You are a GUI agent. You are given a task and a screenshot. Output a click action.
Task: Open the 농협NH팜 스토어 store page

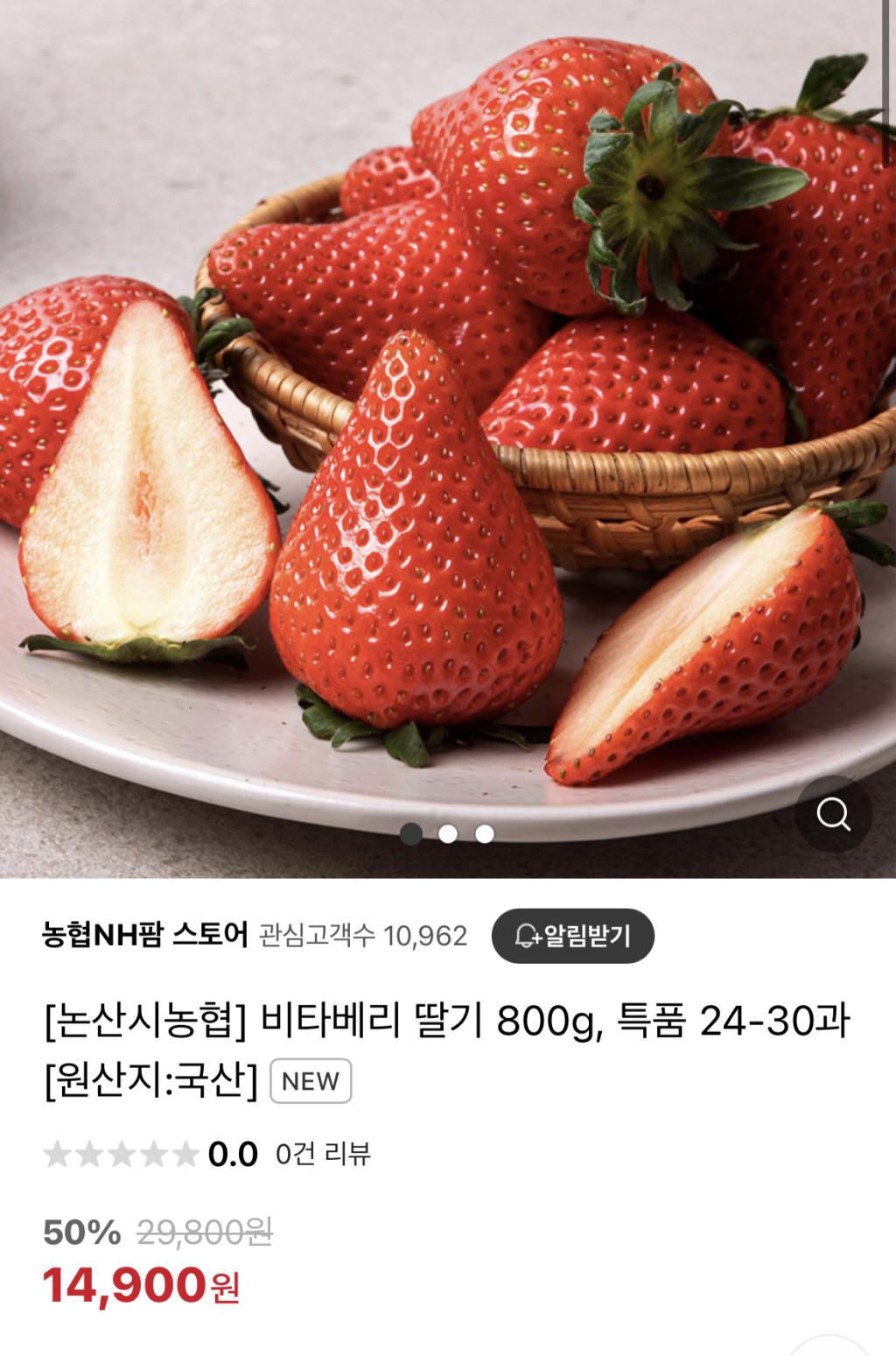145,935
